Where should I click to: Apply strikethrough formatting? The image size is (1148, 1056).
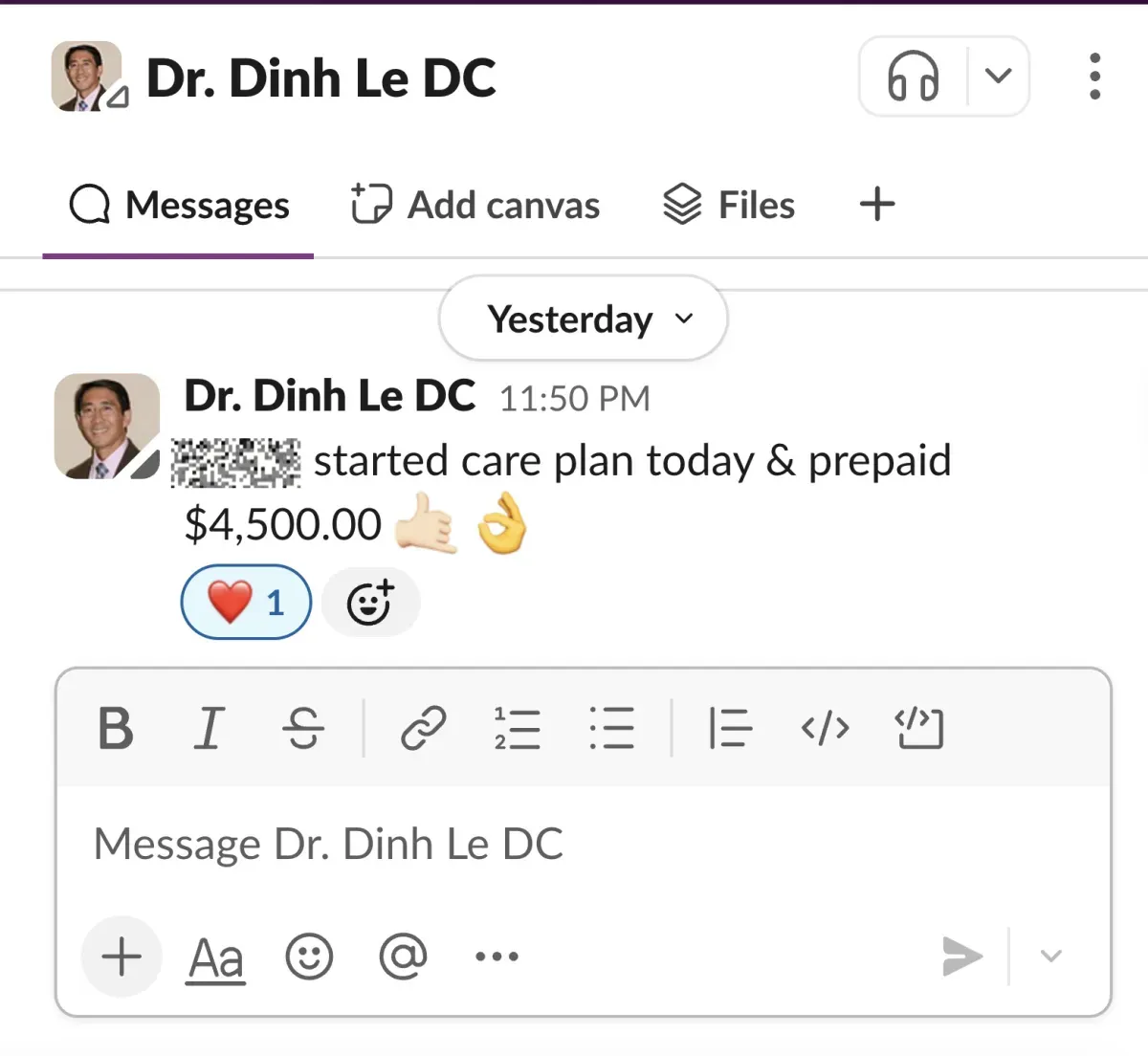click(x=303, y=729)
